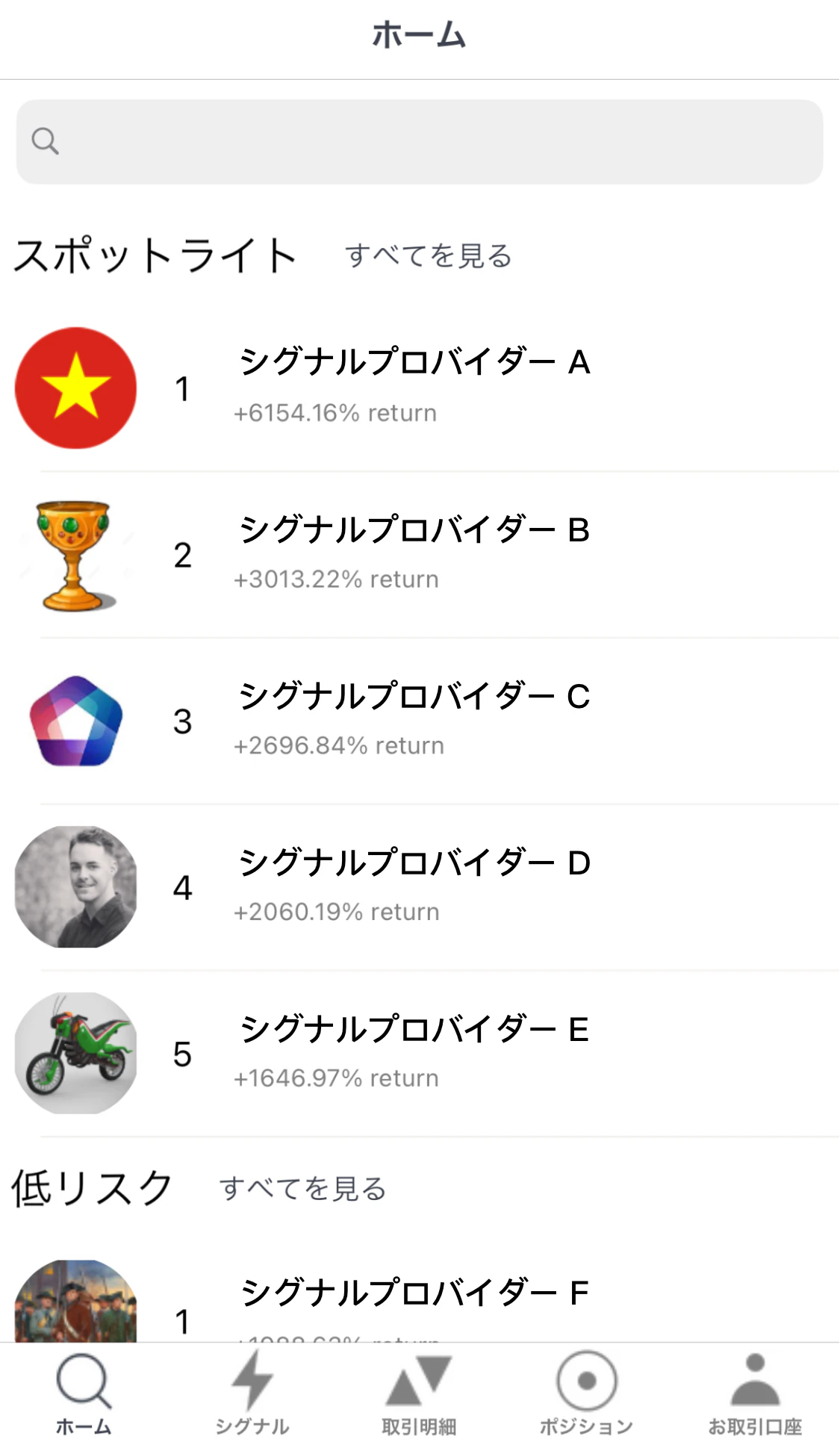Tap the search magnifier inside search bar

46,141
